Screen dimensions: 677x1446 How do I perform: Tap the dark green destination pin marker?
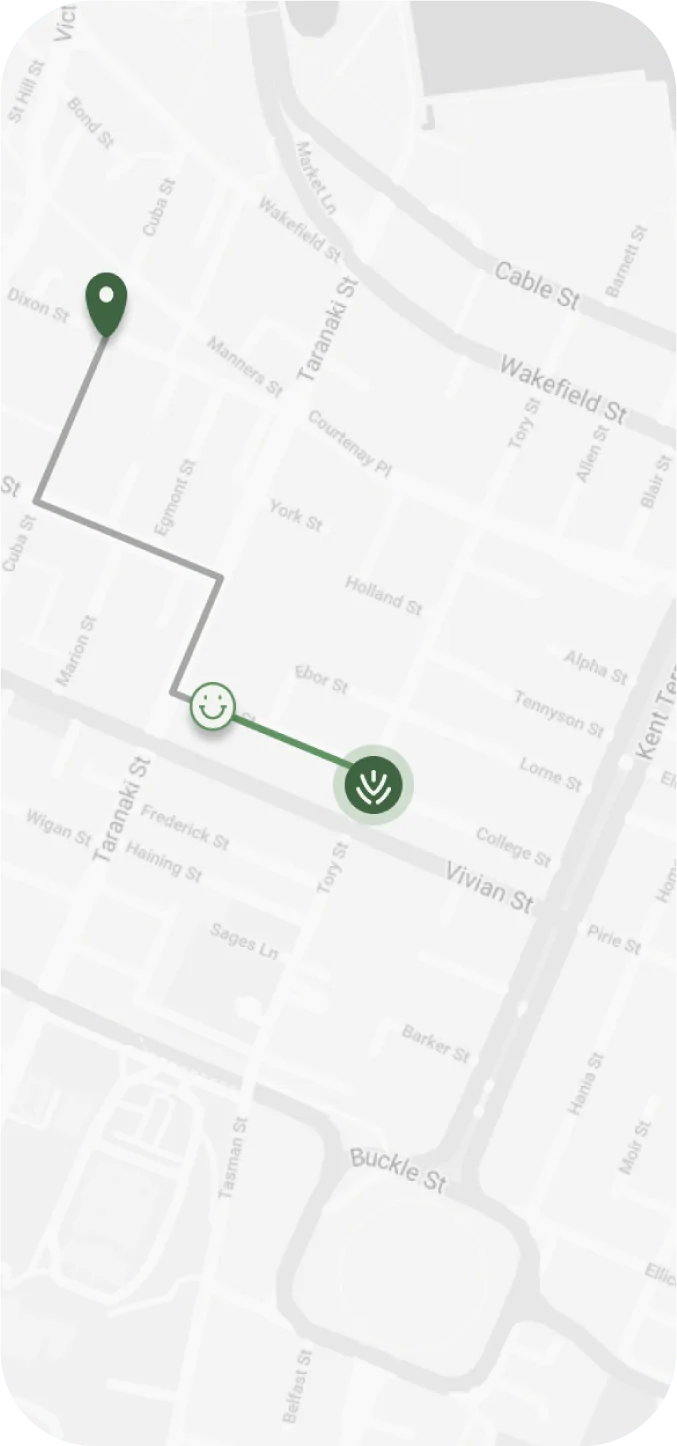pyautogui.click(x=107, y=300)
